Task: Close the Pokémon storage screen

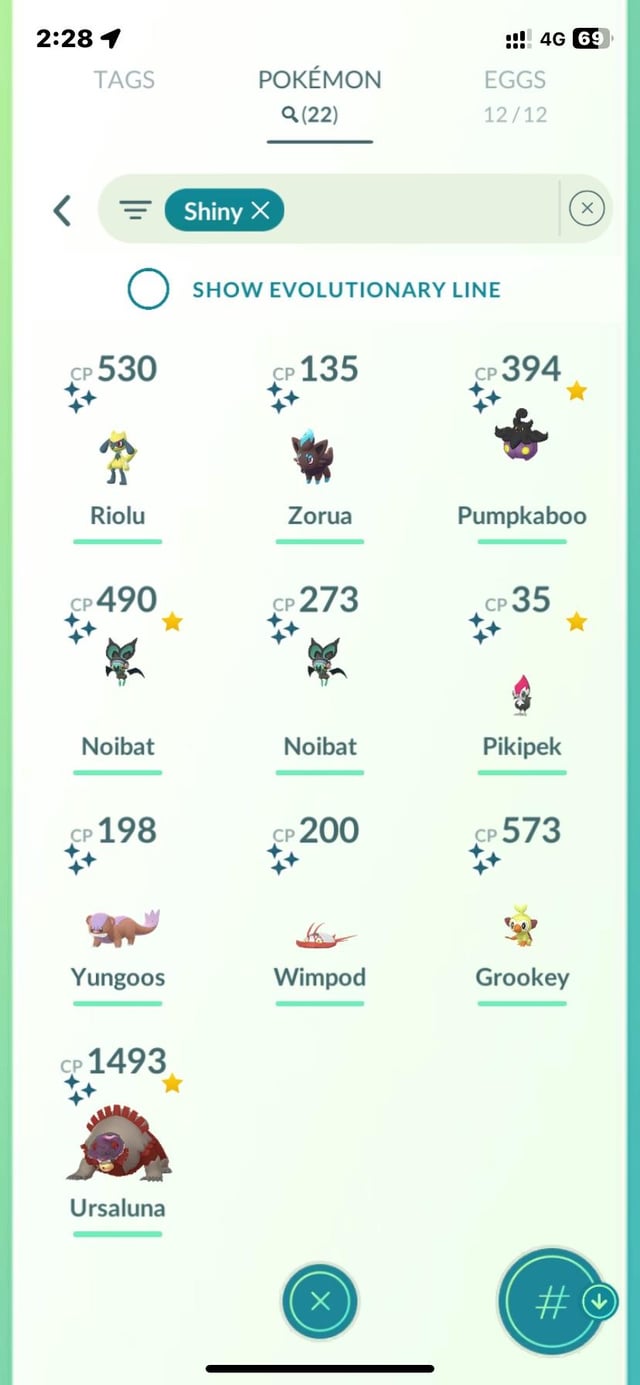Action: 320,1301
